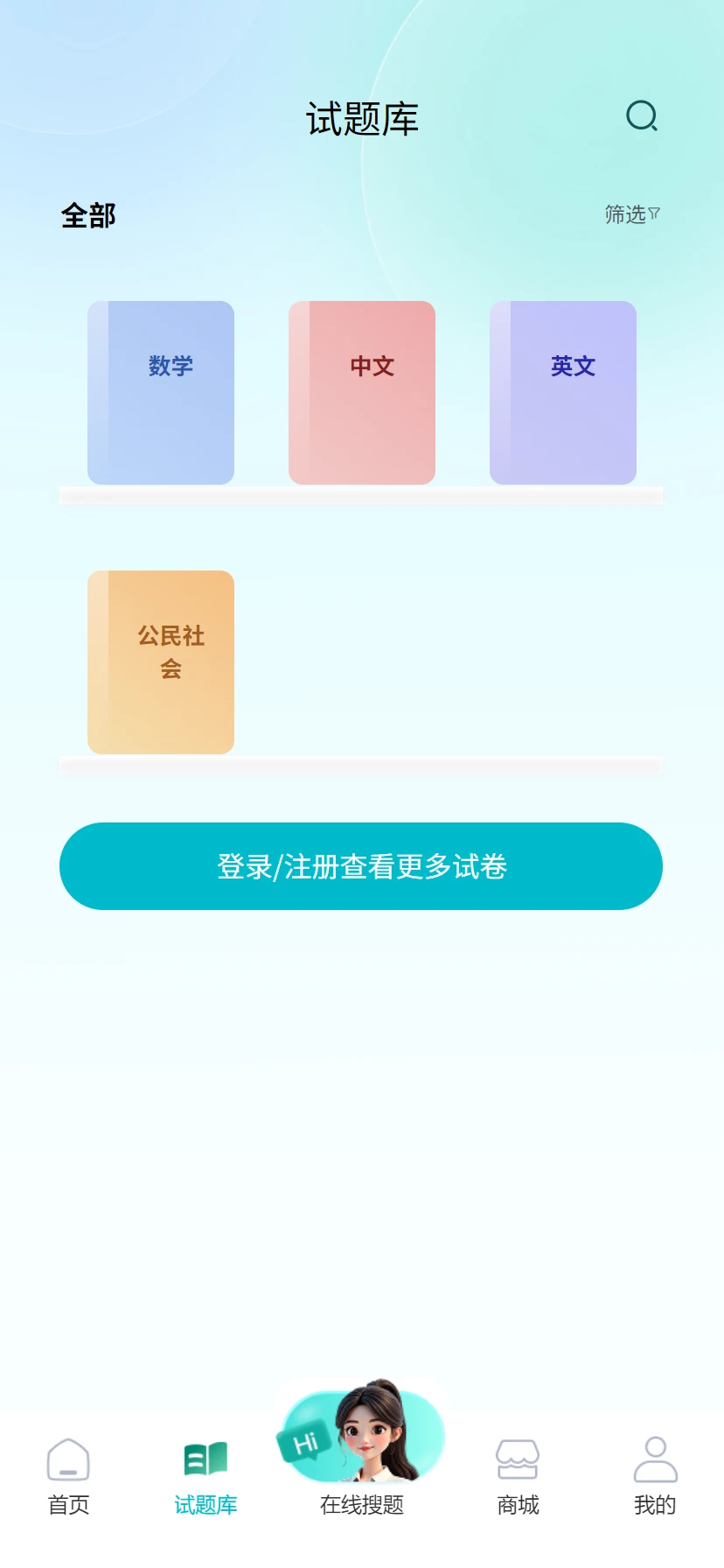Tap the teal login banner area

tap(361, 866)
